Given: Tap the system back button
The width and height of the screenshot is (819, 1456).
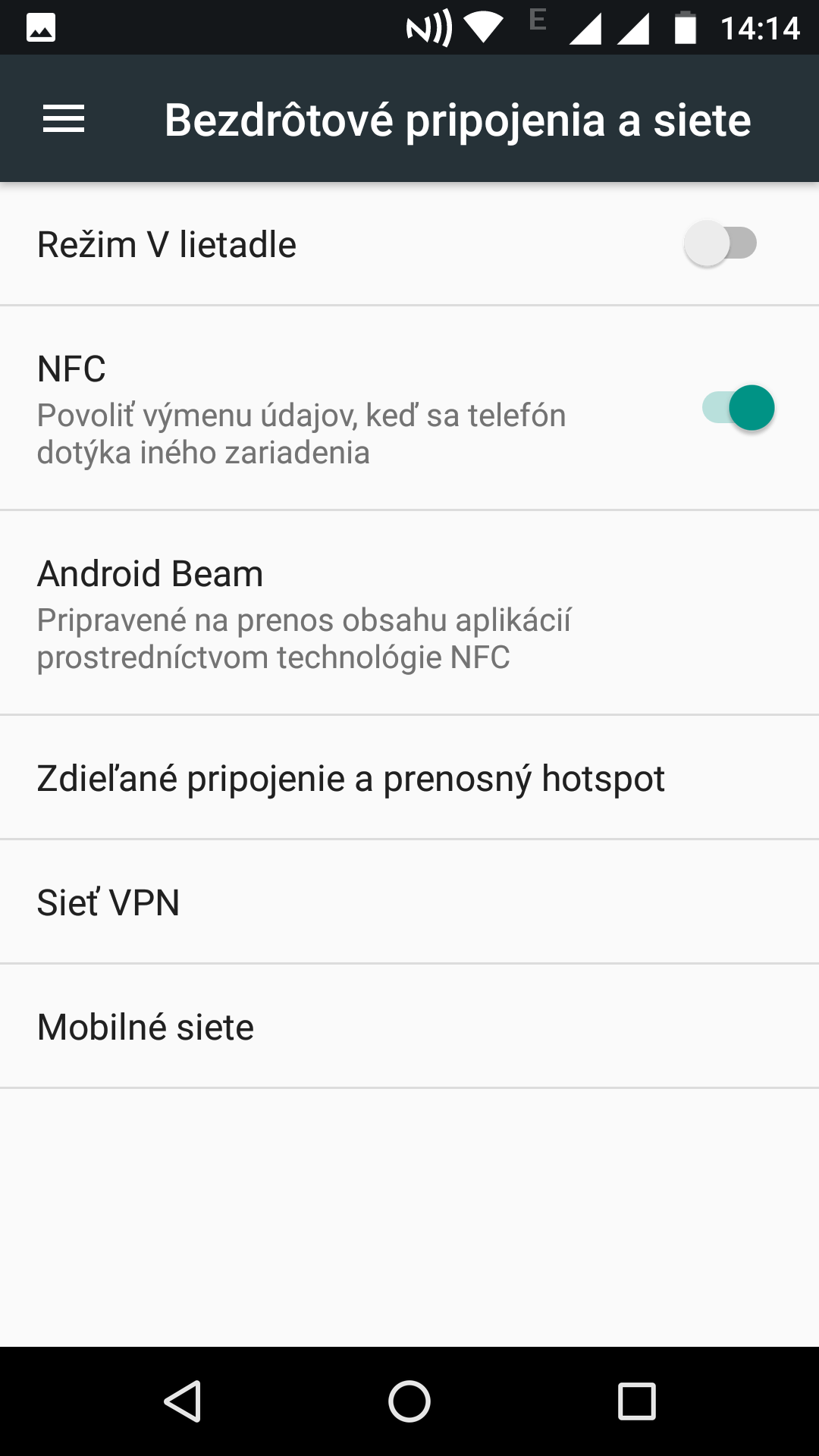Looking at the screenshot, I should pos(183,1401).
